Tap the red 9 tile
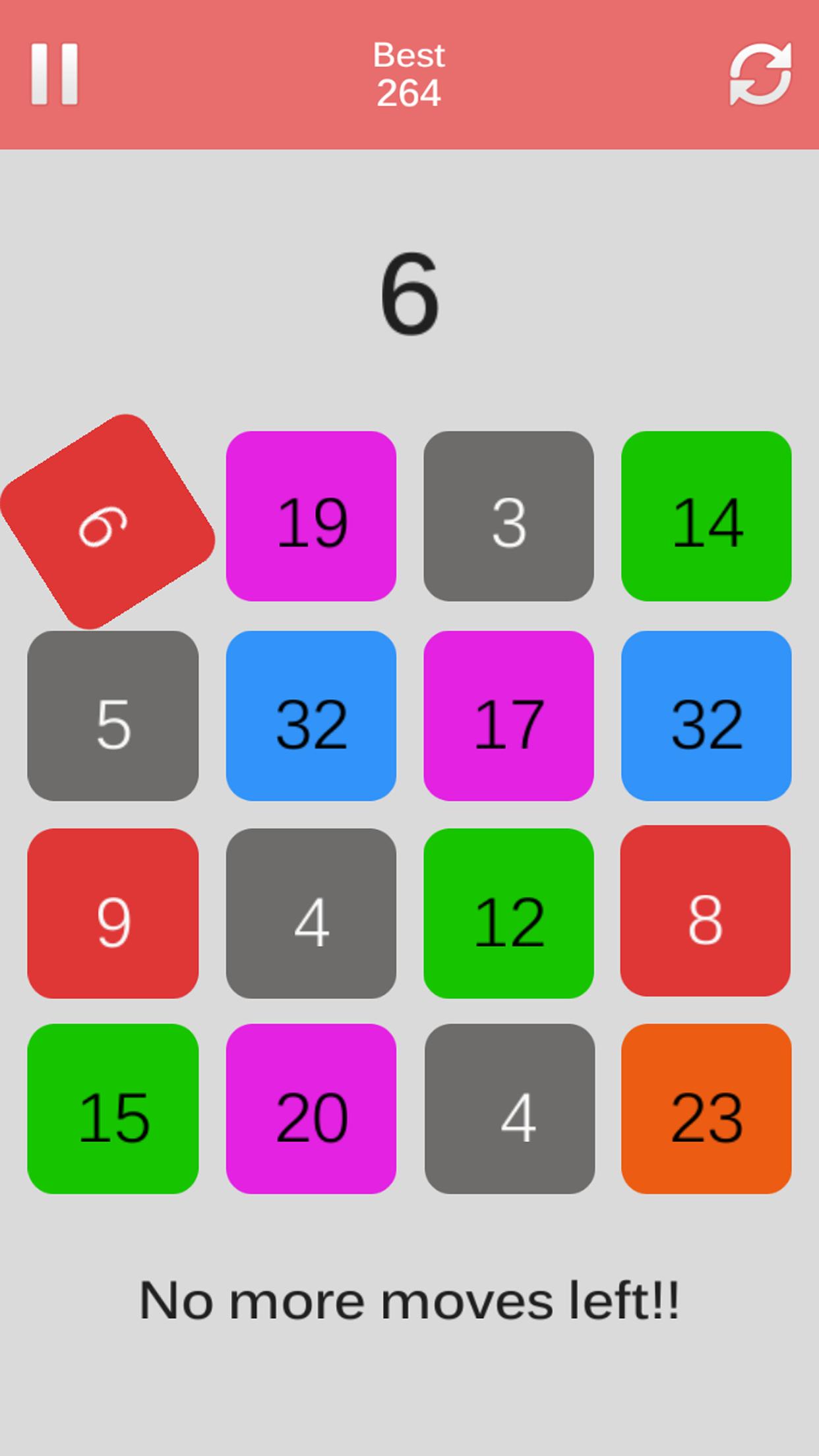Viewport: 819px width, 1456px height. click(x=113, y=913)
